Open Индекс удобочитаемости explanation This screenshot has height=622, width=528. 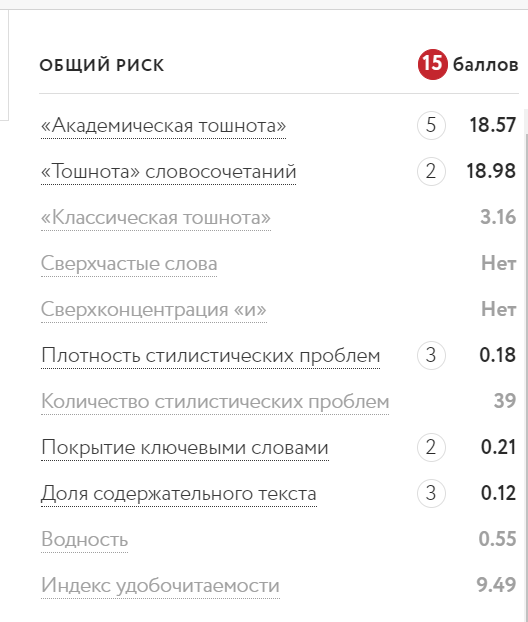tap(160, 586)
